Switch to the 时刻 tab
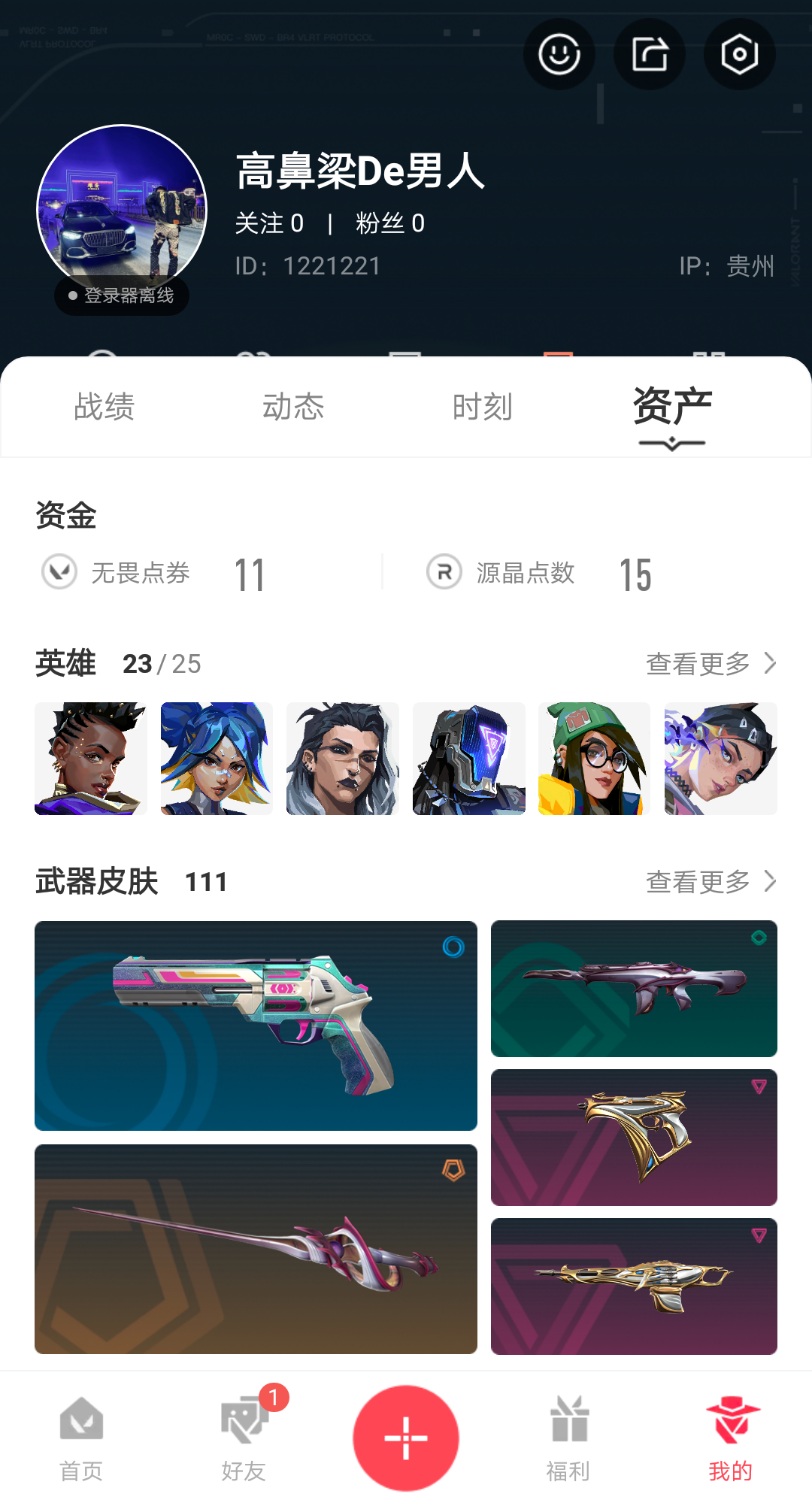812x1506 pixels. pyautogui.click(x=483, y=407)
